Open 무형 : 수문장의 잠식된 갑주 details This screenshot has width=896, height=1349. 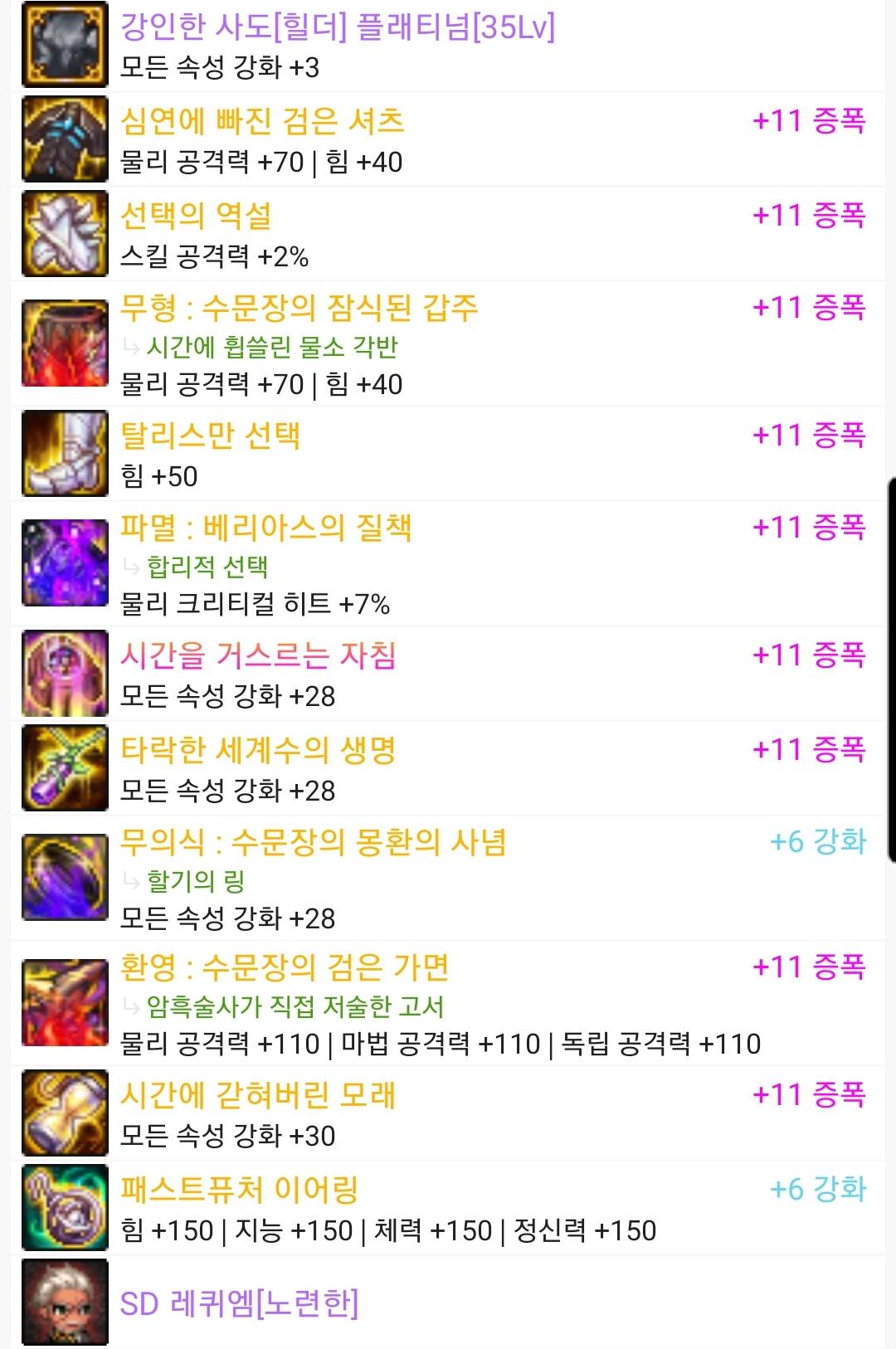[299, 309]
